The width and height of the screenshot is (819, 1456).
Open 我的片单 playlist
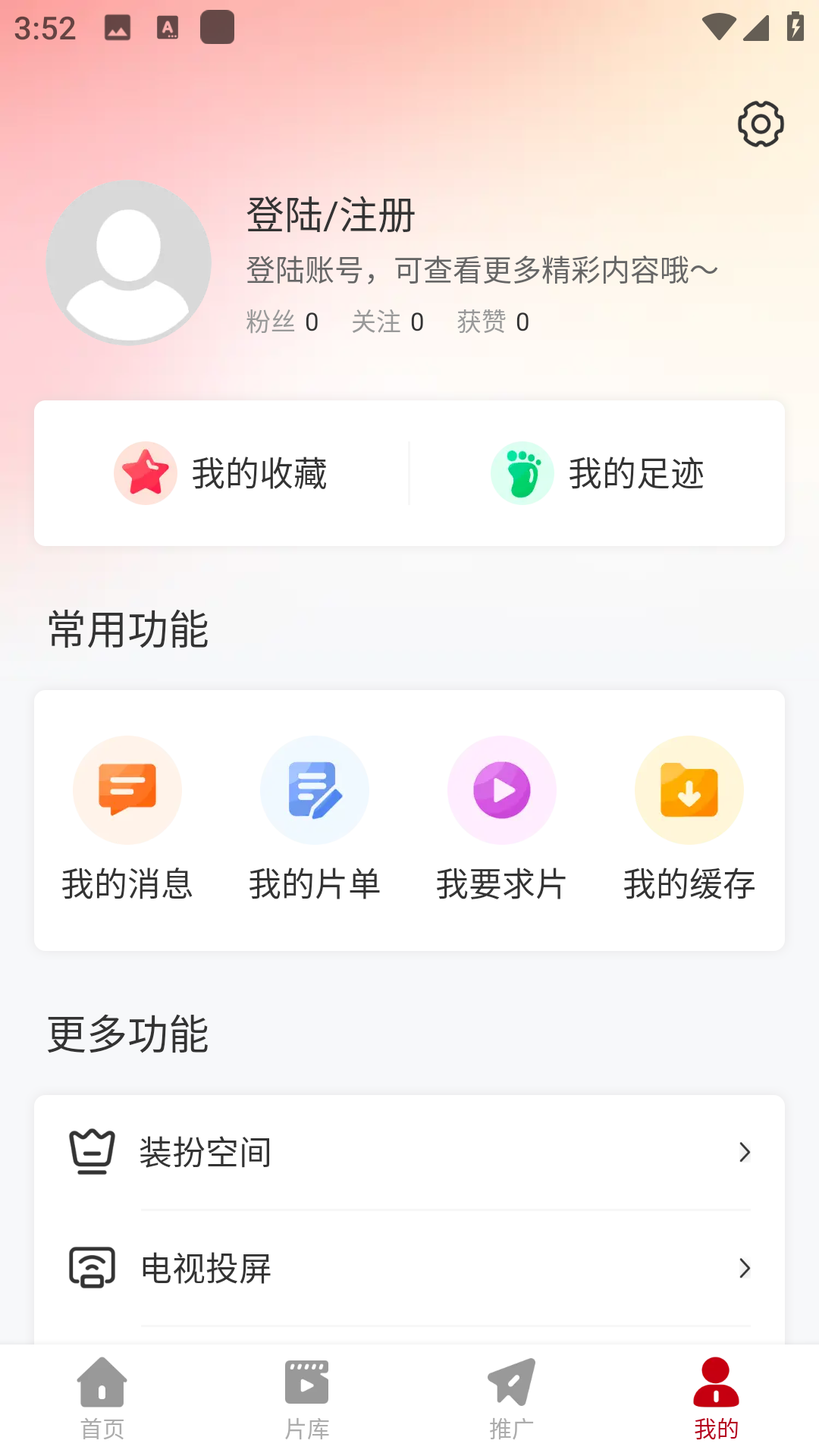tap(315, 819)
